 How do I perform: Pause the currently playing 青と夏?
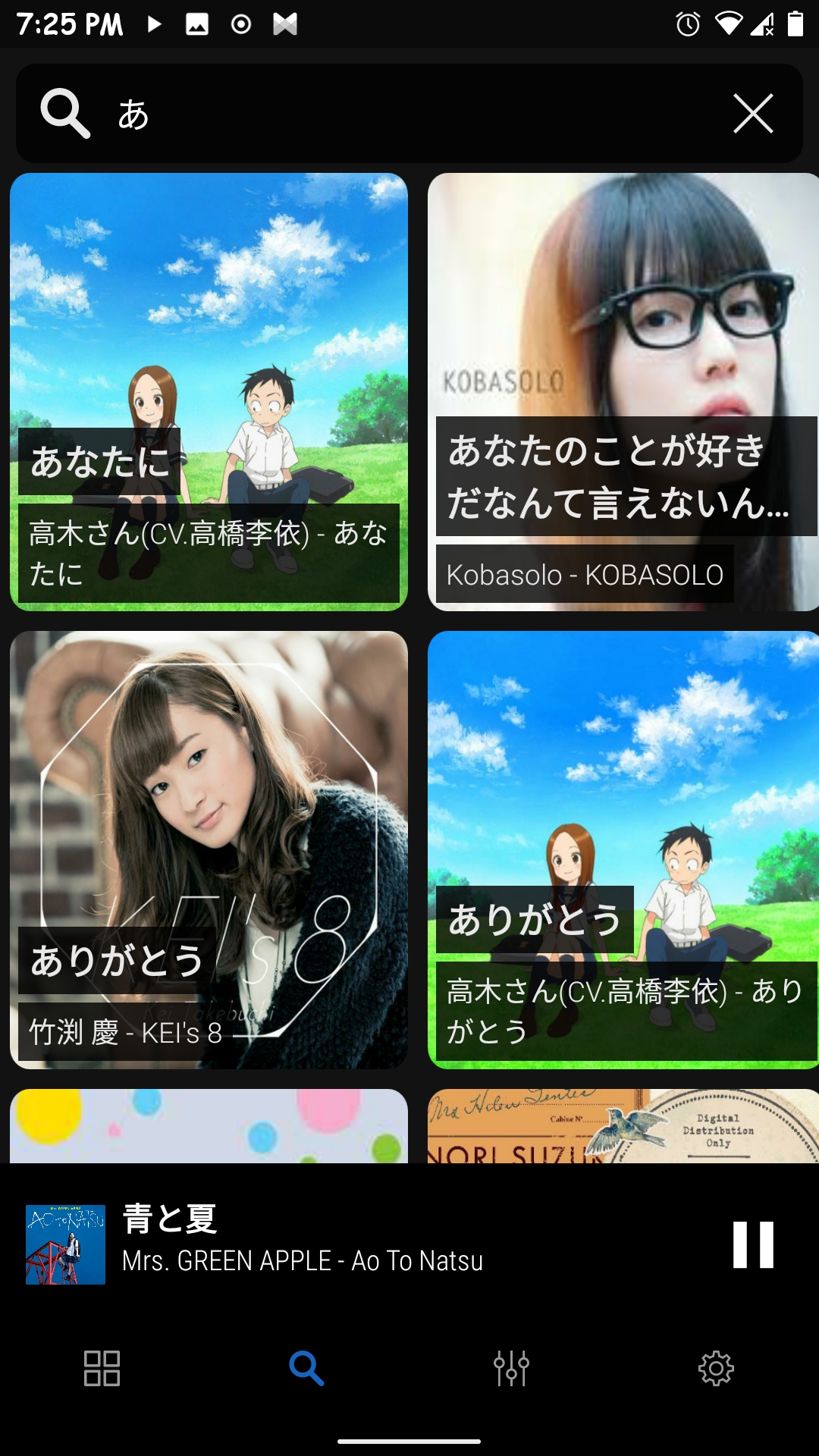pos(753,1244)
